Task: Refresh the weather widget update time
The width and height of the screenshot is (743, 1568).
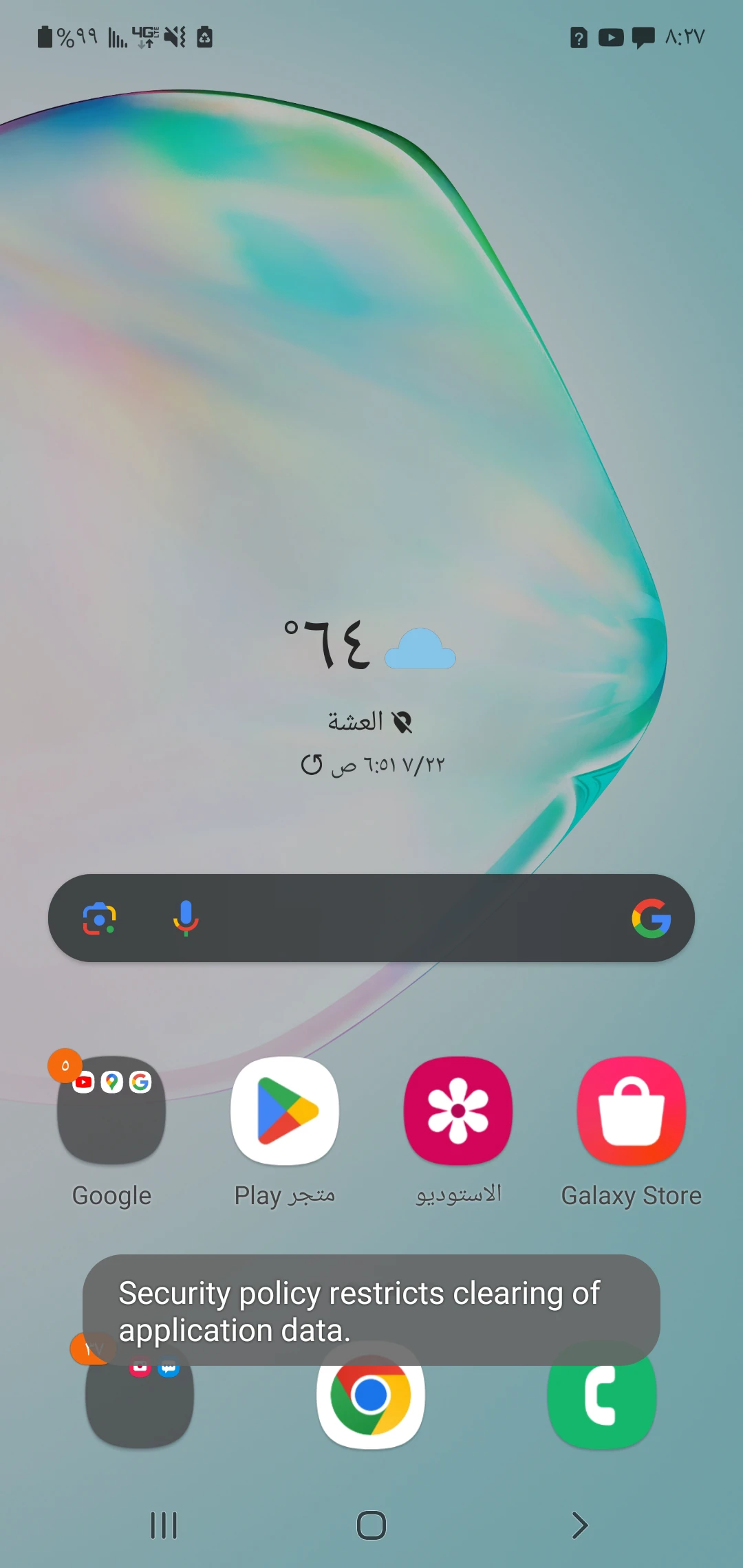Action: 312,765
